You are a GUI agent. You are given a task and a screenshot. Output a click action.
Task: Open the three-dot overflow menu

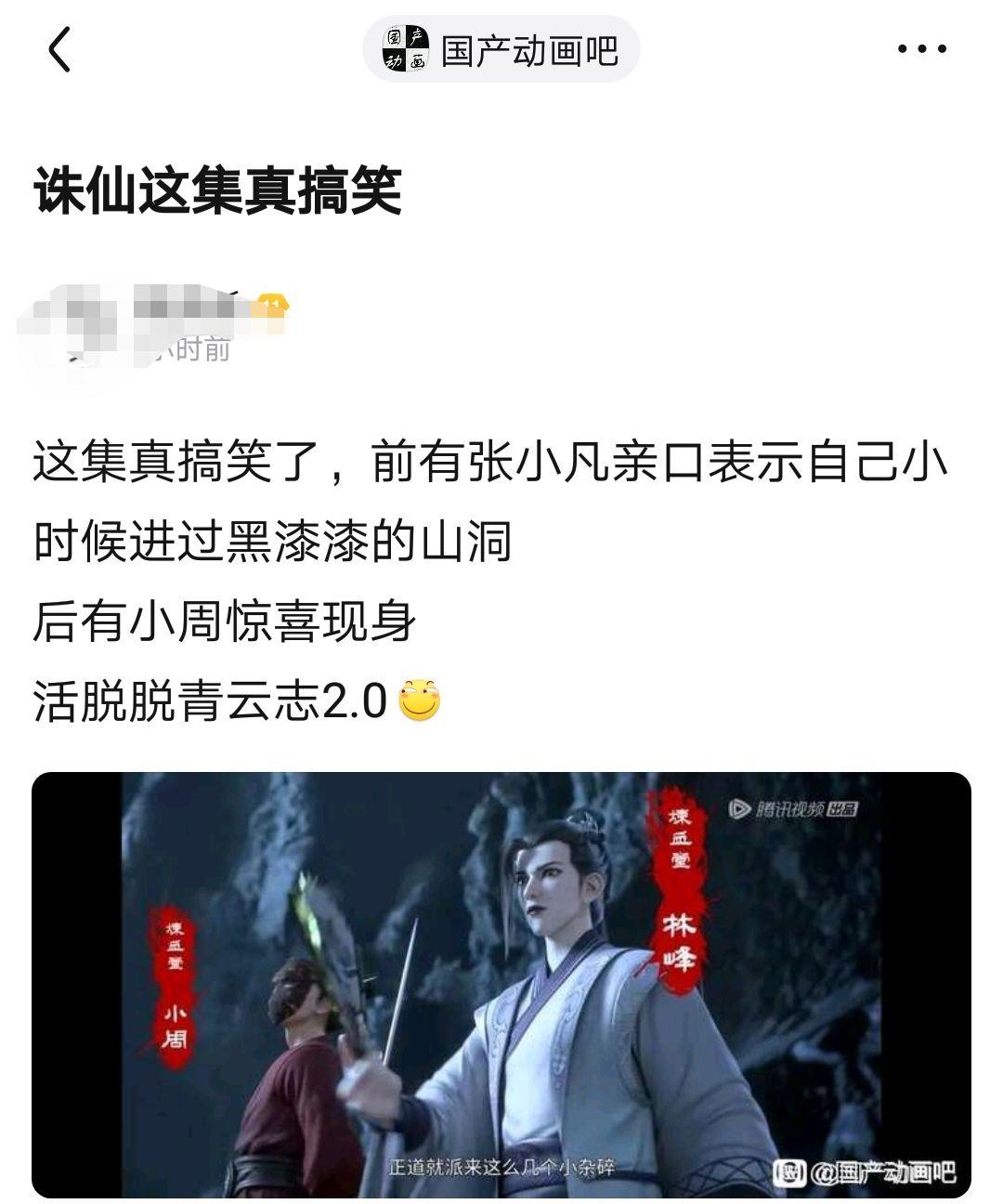[921, 50]
